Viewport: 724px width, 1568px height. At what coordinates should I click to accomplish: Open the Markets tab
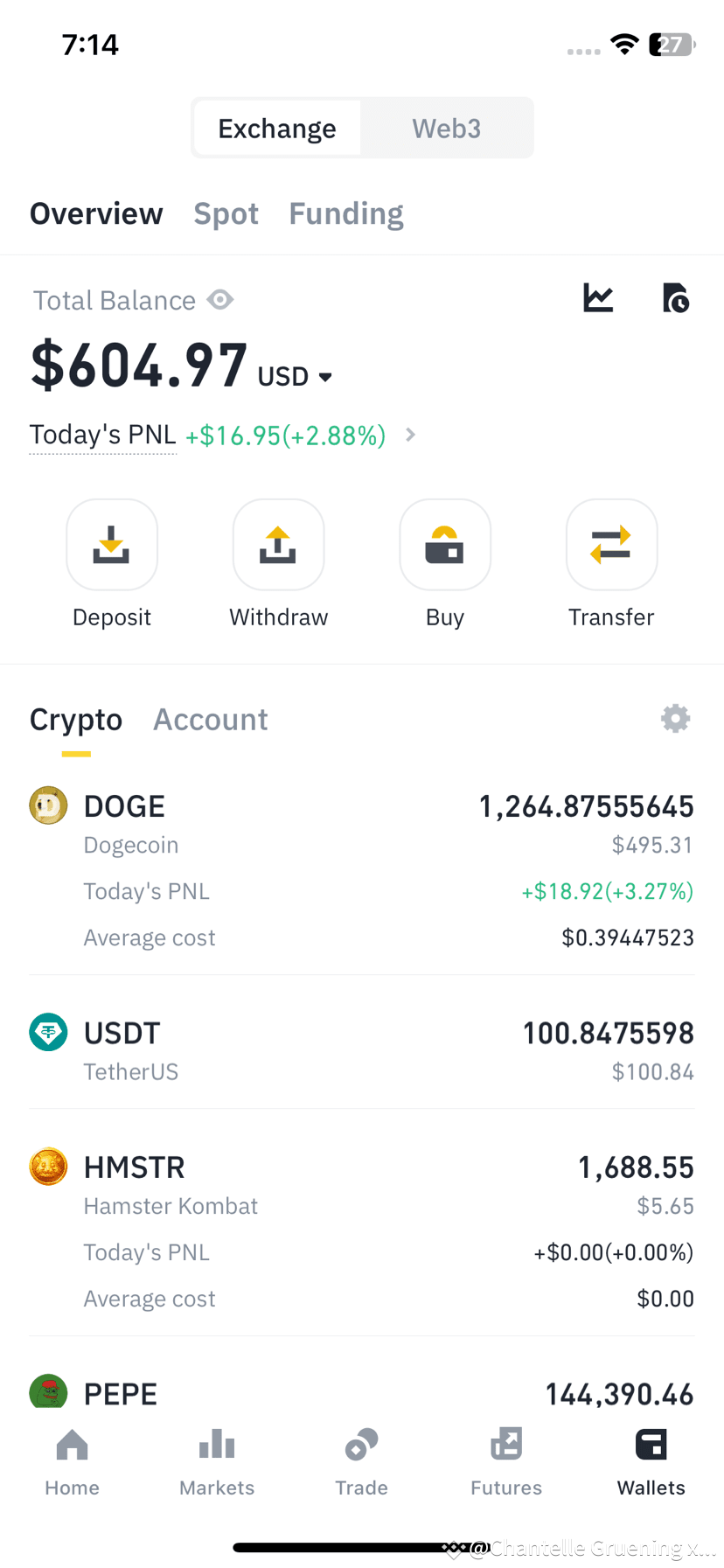tap(217, 1462)
